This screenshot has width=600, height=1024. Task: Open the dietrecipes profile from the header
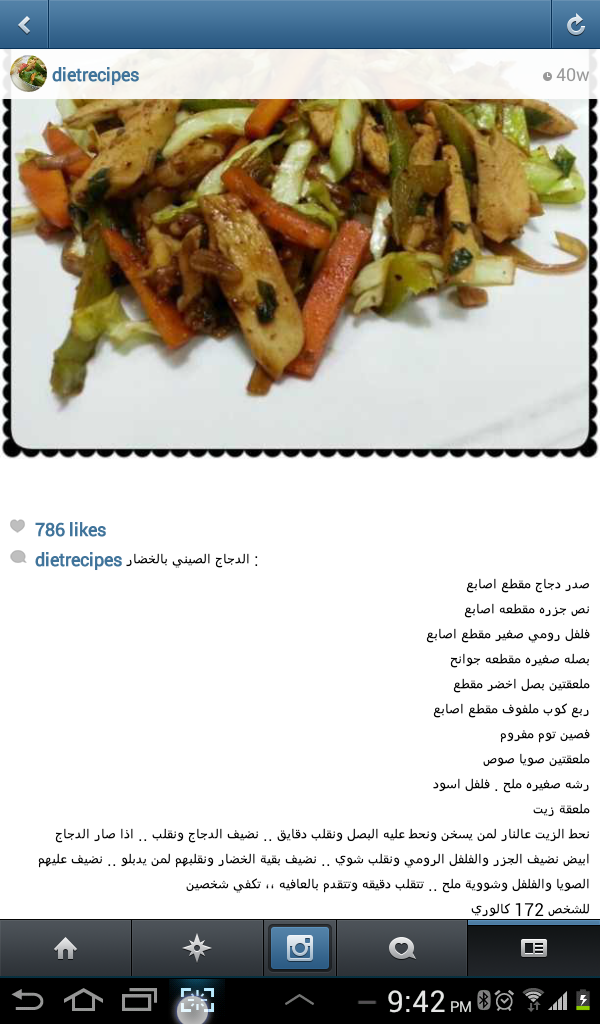[95, 75]
